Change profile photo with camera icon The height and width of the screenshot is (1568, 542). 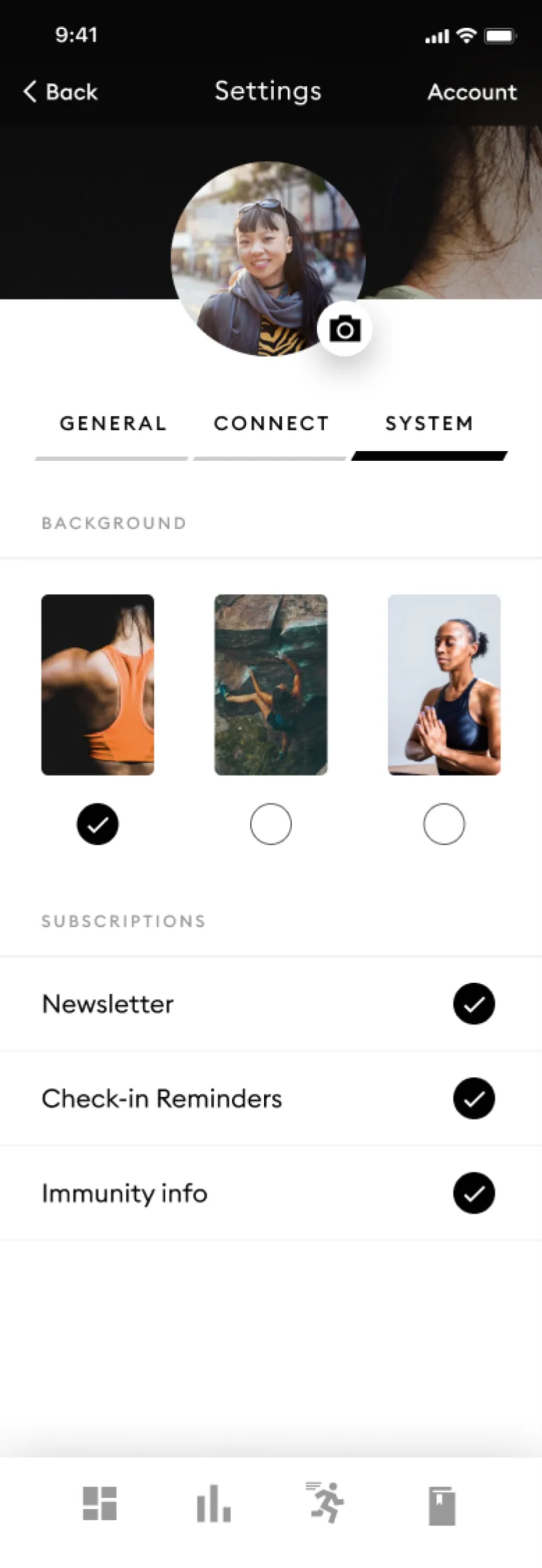click(345, 329)
